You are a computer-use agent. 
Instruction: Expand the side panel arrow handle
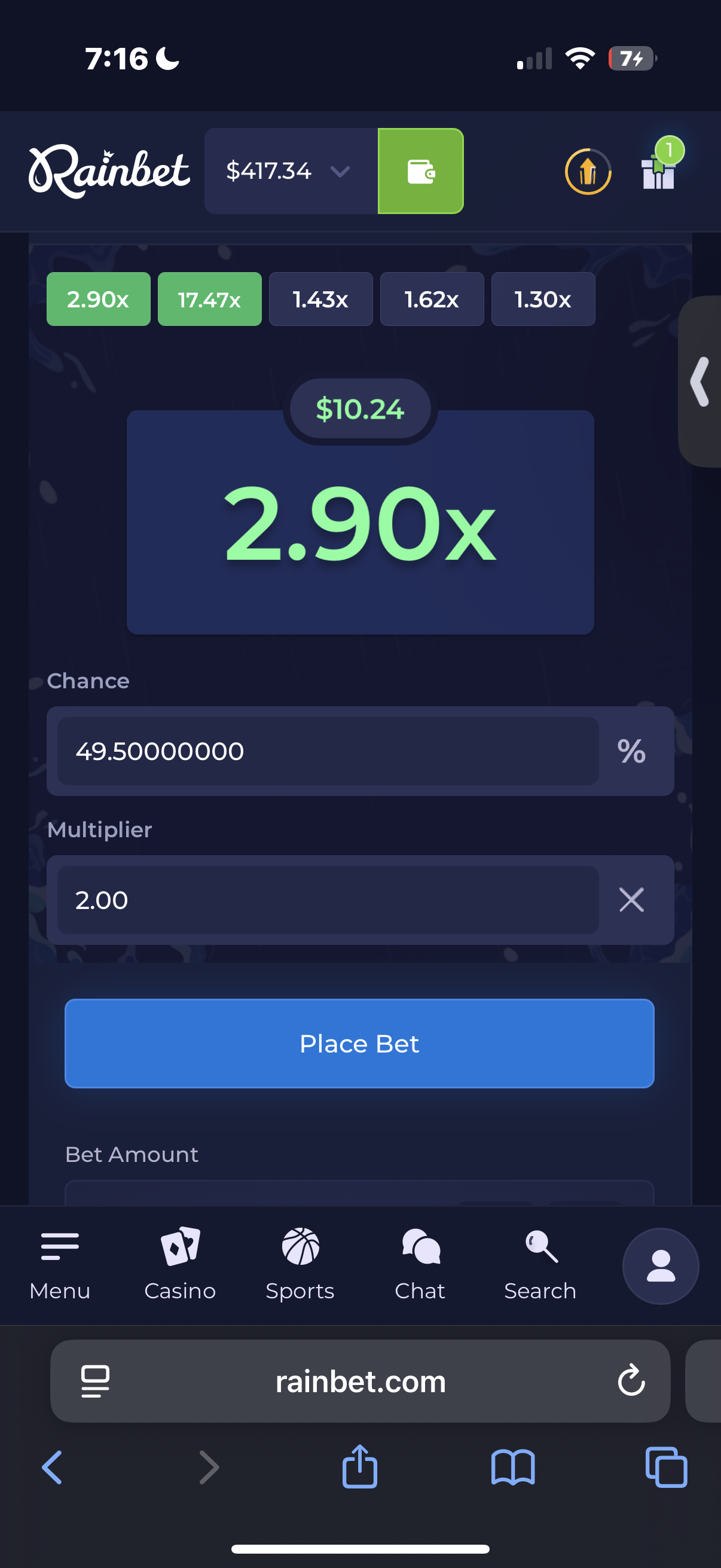pos(699,382)
